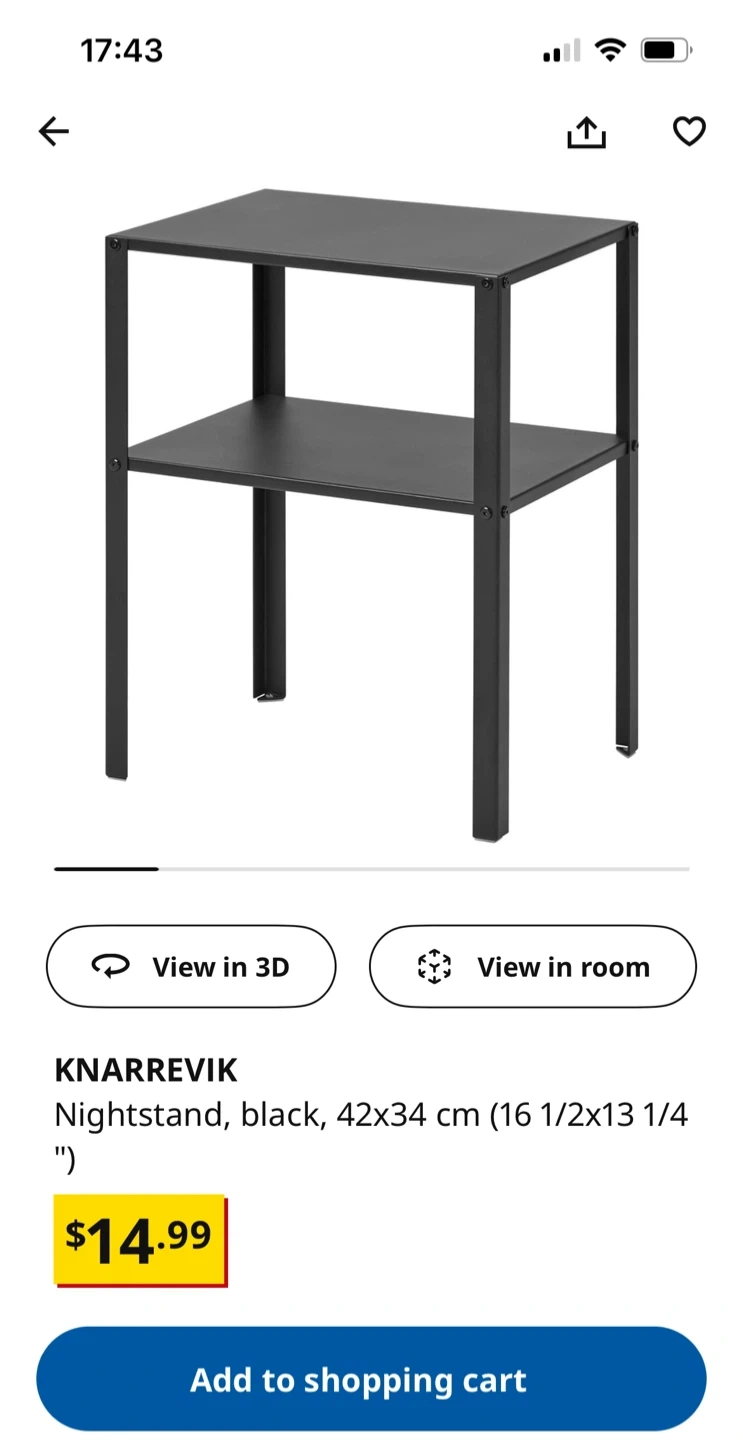Viewport: 743px width, 1440px height.
Task: Open the nightstand product image
Action: [372, 515]
